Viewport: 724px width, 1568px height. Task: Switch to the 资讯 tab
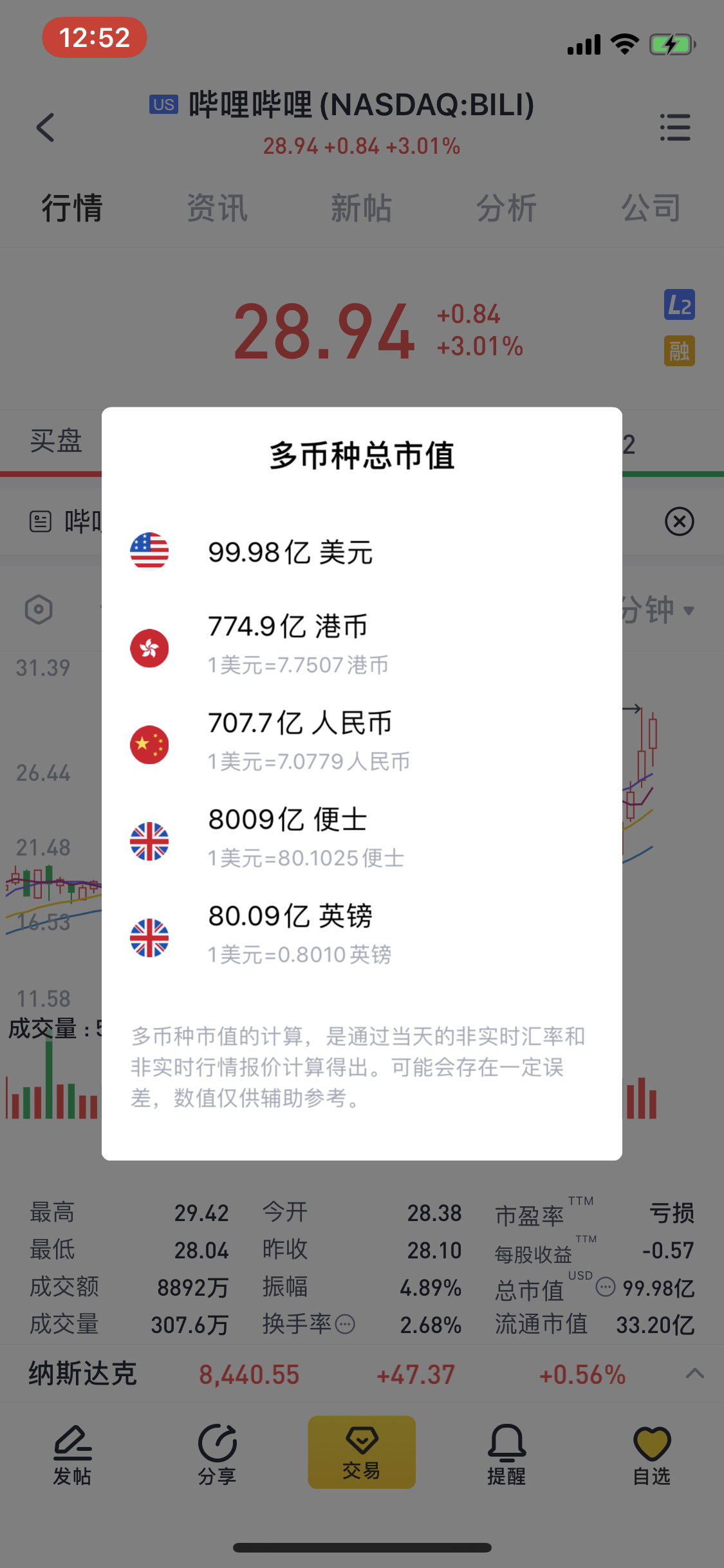[x=217, y=208]
